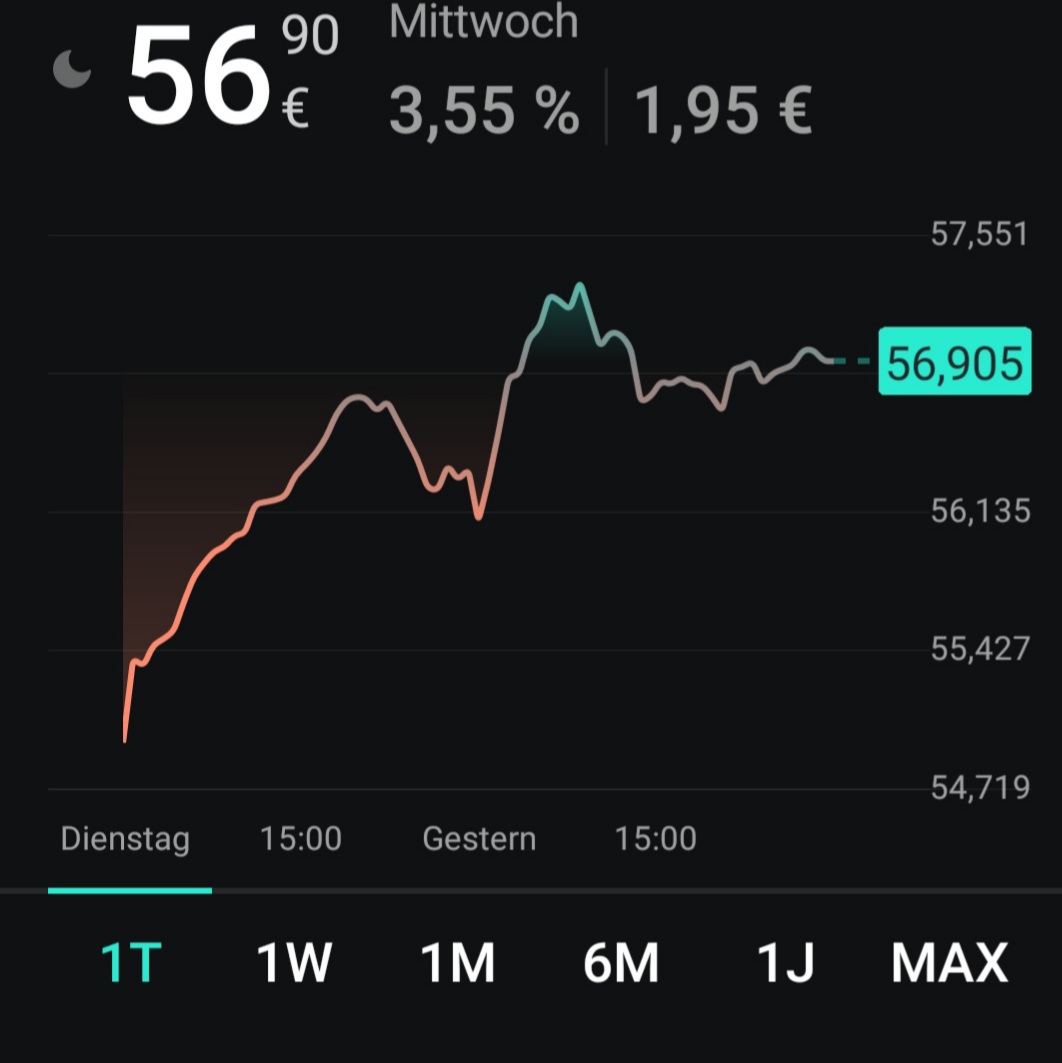Viewport: 1062px width, 1063px height.
Task: Click the Dienstag axis label
Action: tap(126, 839)
